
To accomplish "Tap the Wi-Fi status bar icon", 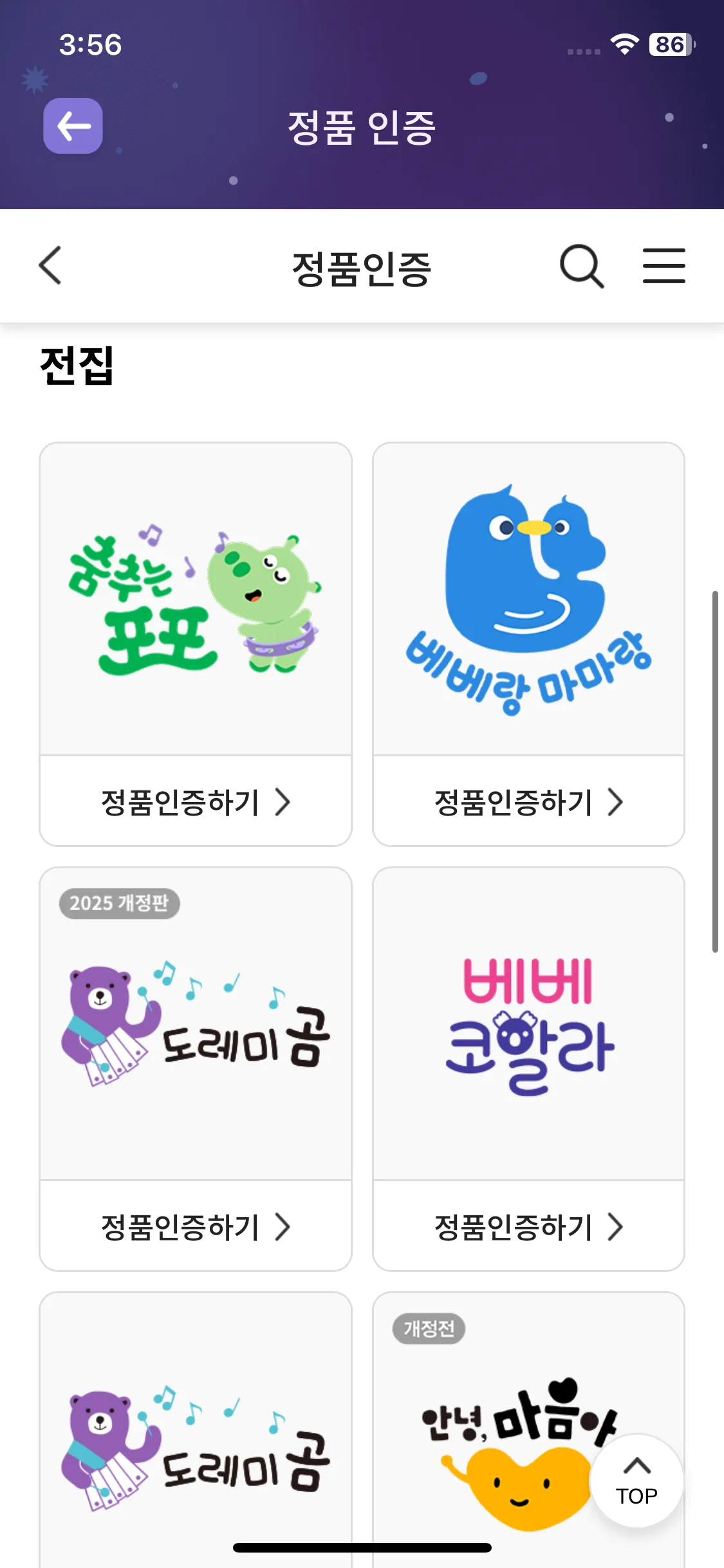I will [623, 44].
